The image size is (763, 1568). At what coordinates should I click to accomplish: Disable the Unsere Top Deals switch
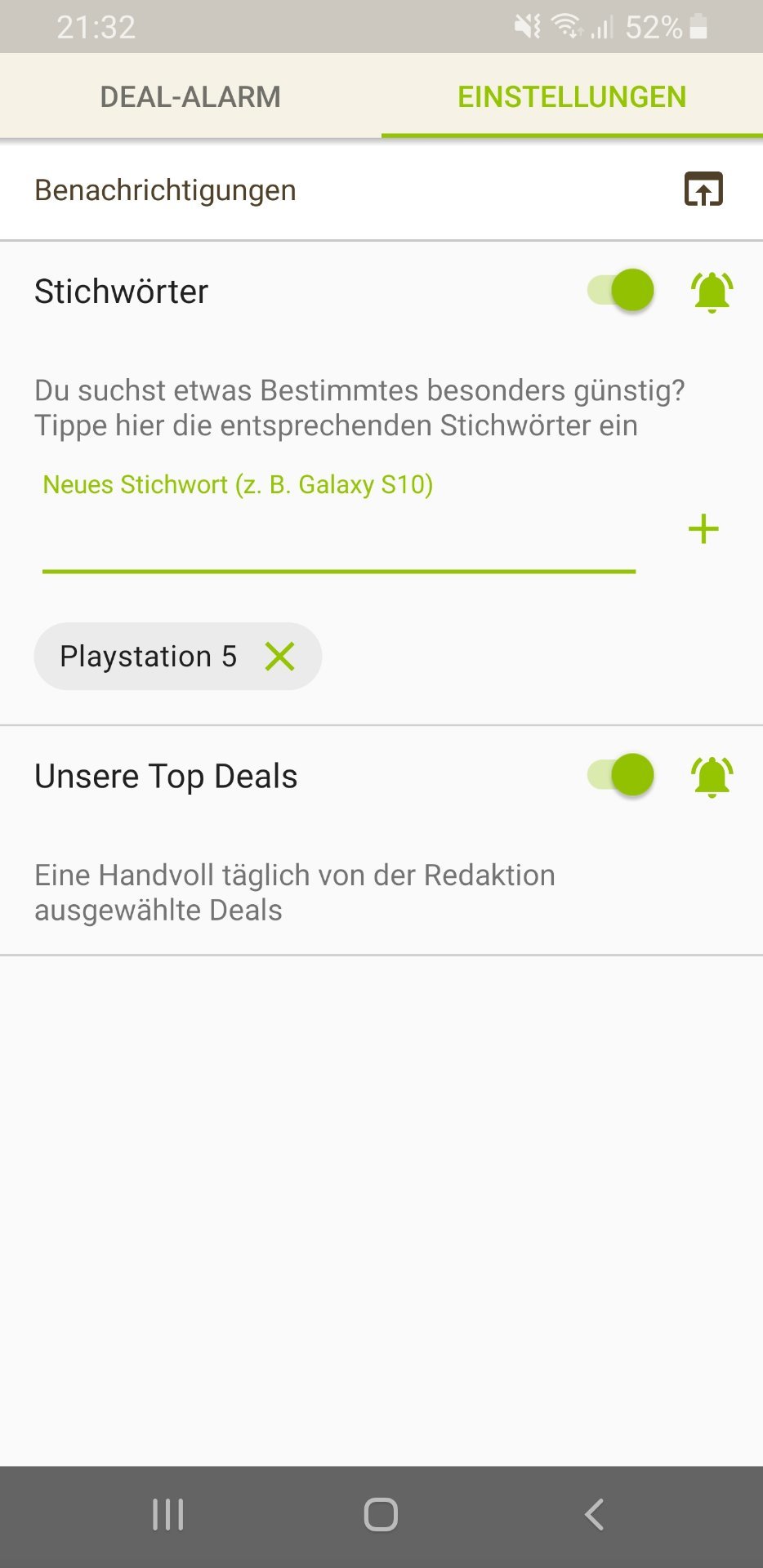click(621, 774)
